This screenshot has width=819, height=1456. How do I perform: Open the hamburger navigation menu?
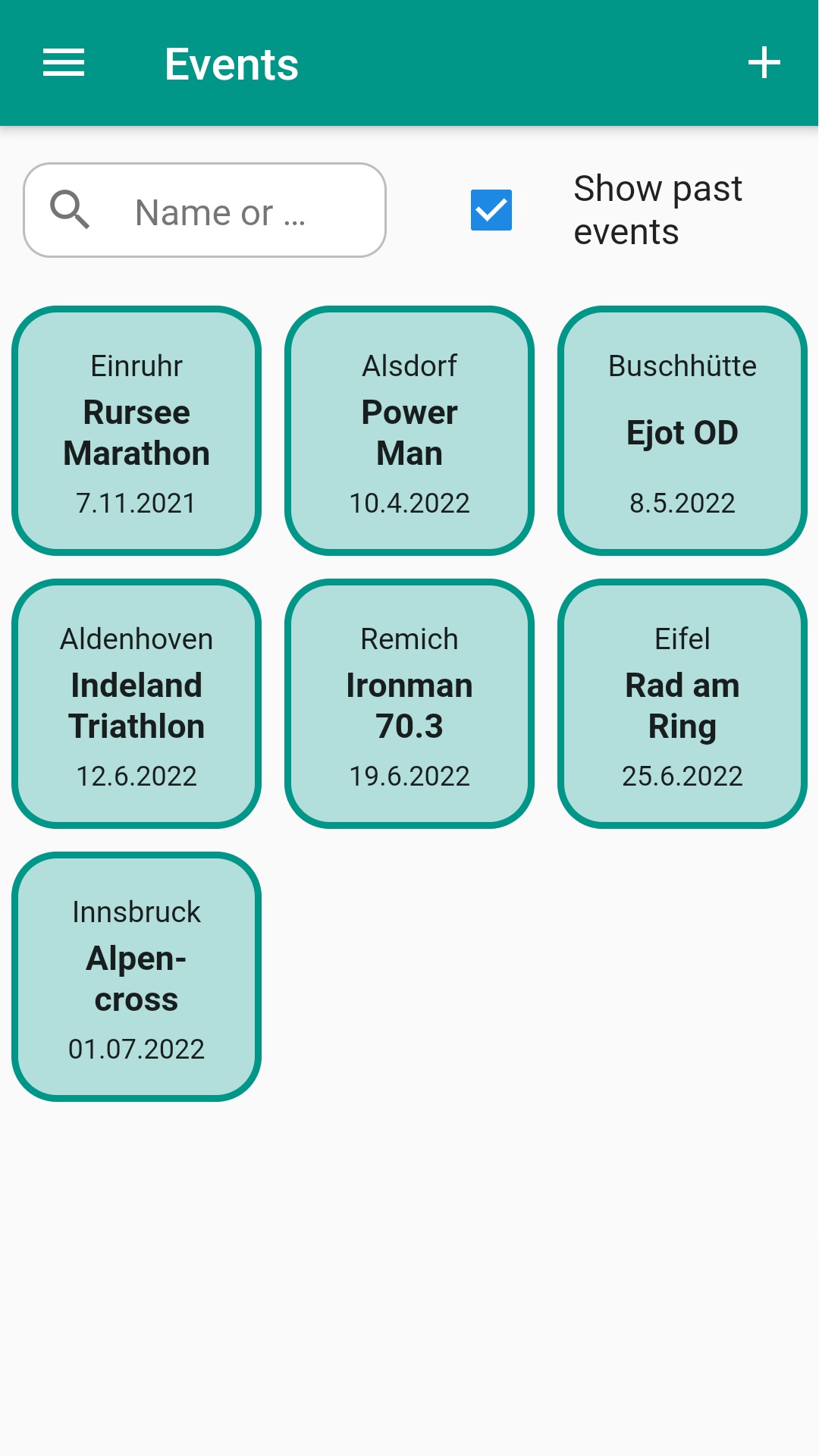tap(64, 63)
